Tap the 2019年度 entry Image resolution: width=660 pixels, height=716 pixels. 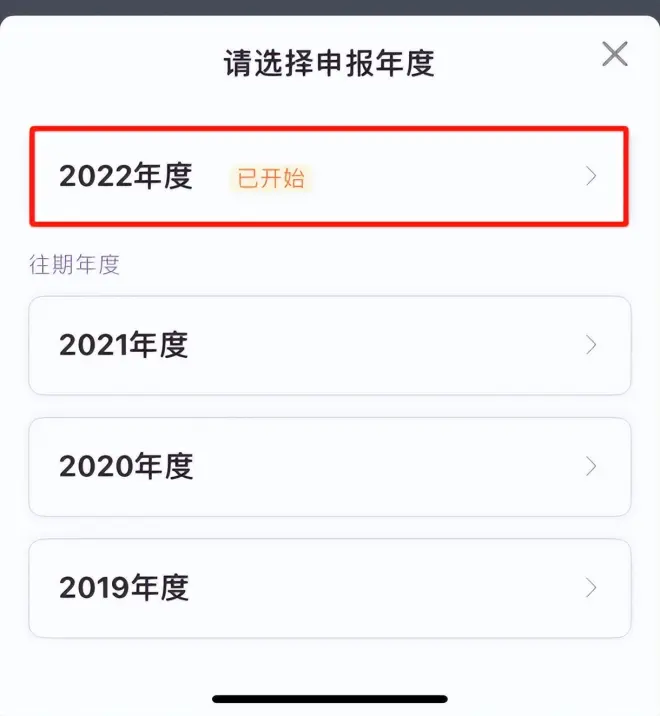[x=329, y=588]
